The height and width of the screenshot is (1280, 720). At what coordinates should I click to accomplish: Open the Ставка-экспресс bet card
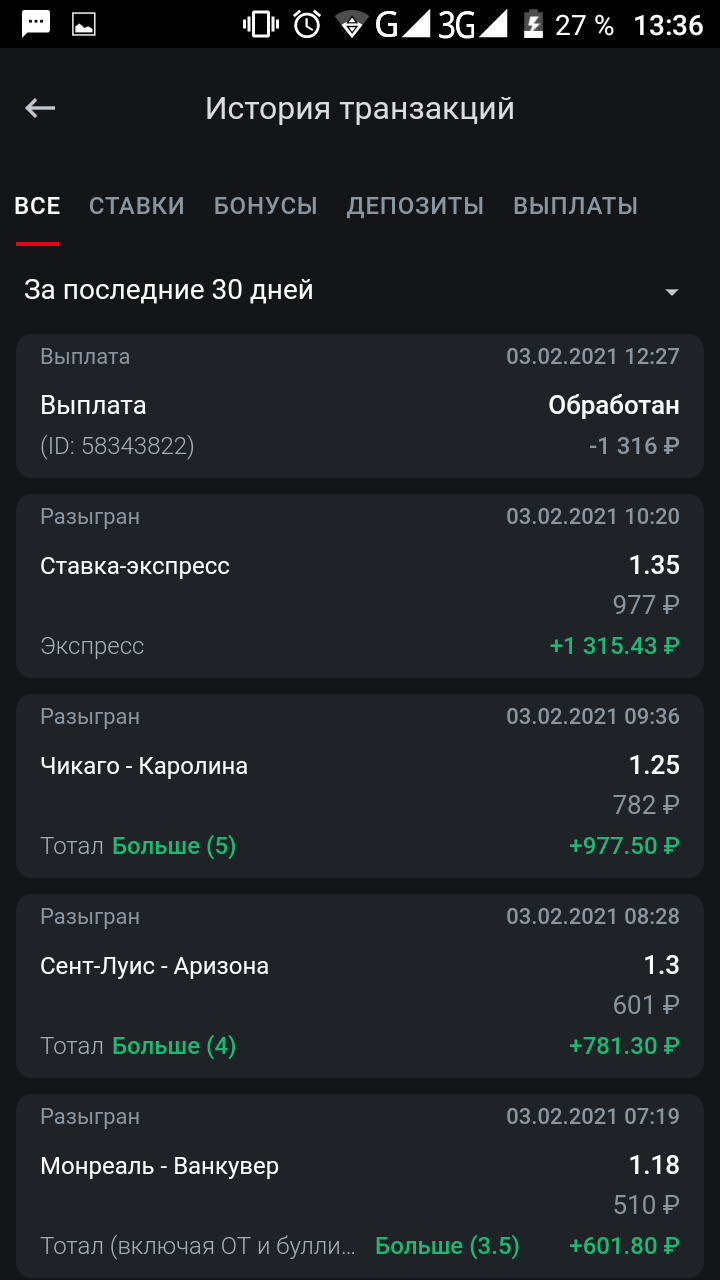click(360, 586)
